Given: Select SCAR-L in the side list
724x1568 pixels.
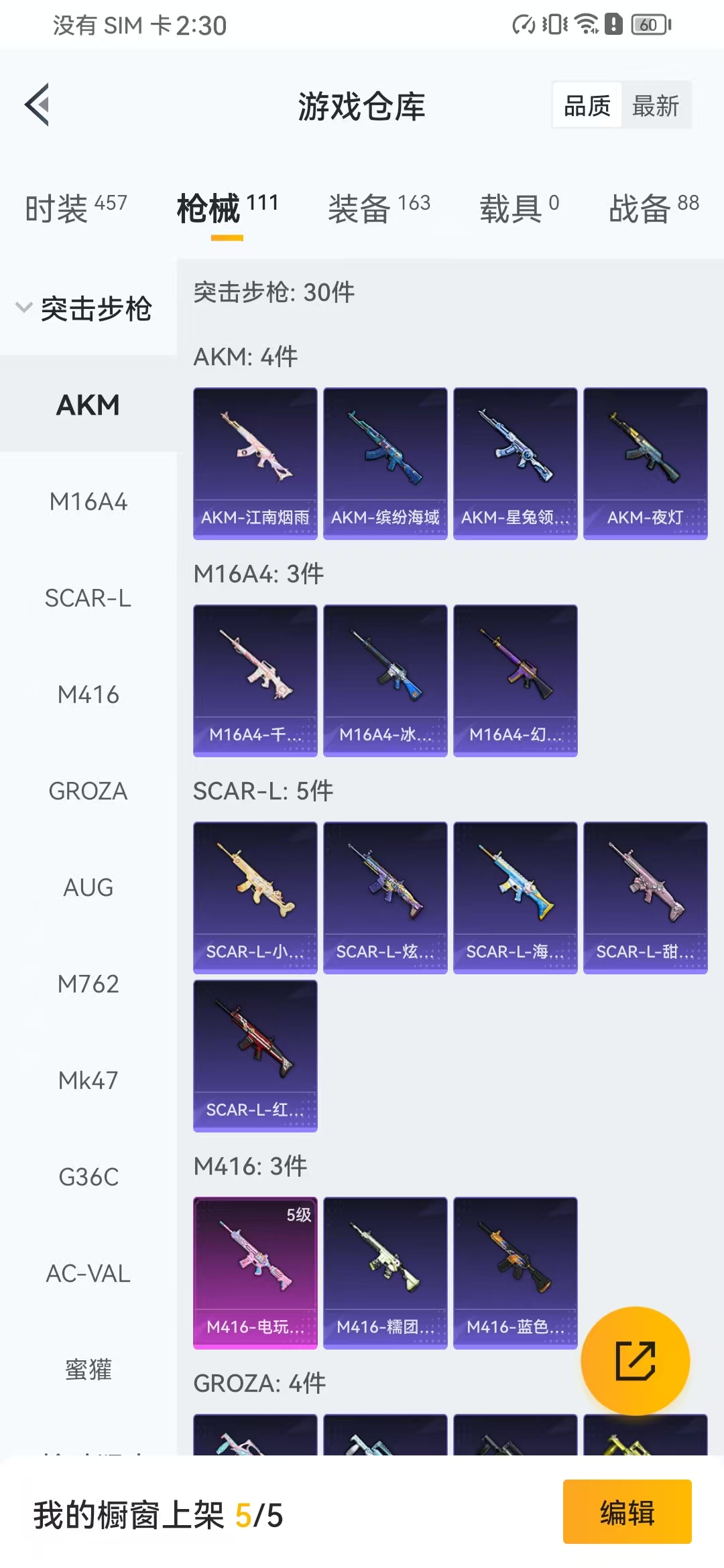Looking at the screenshot, I should click(x=88, y=598).
